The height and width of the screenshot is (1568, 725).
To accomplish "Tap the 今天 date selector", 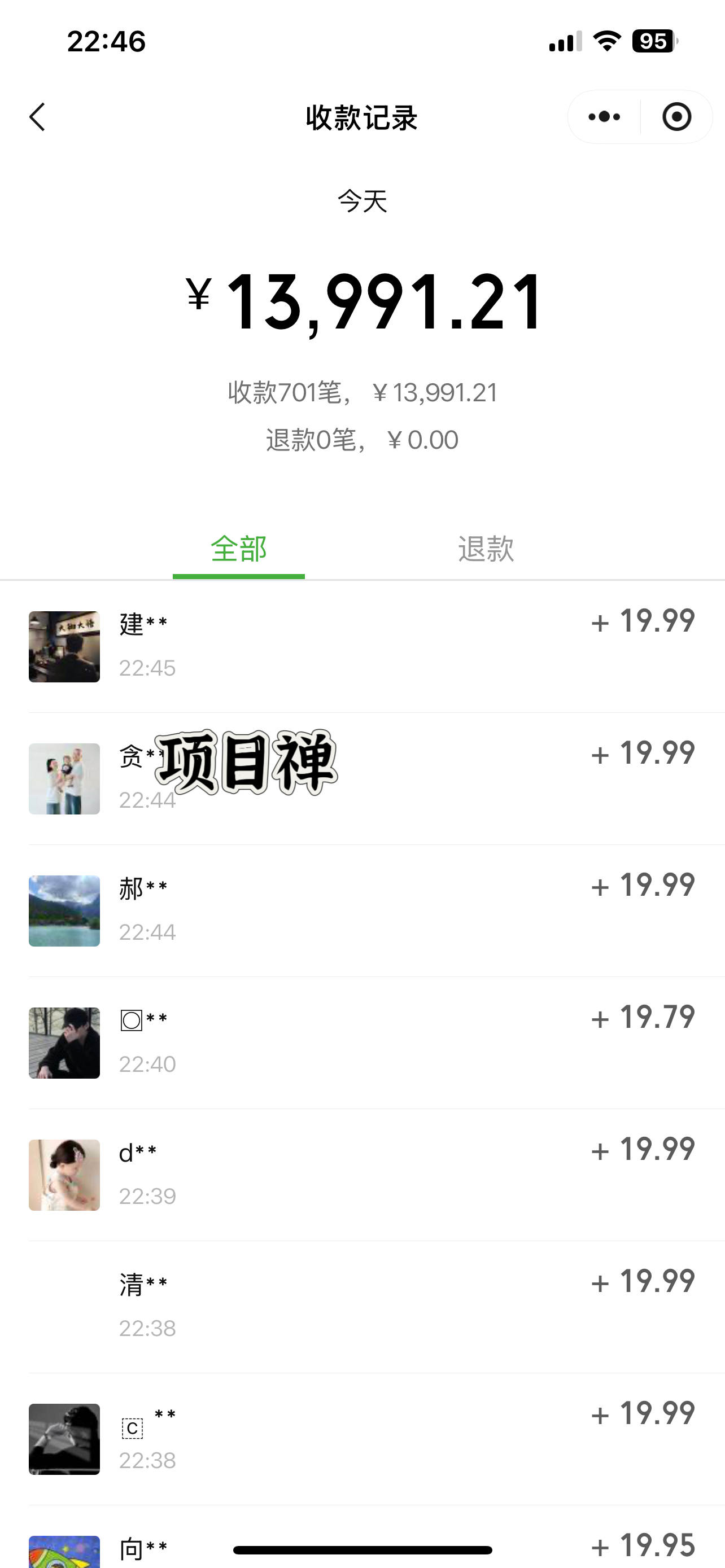I will tap(362, 201).
